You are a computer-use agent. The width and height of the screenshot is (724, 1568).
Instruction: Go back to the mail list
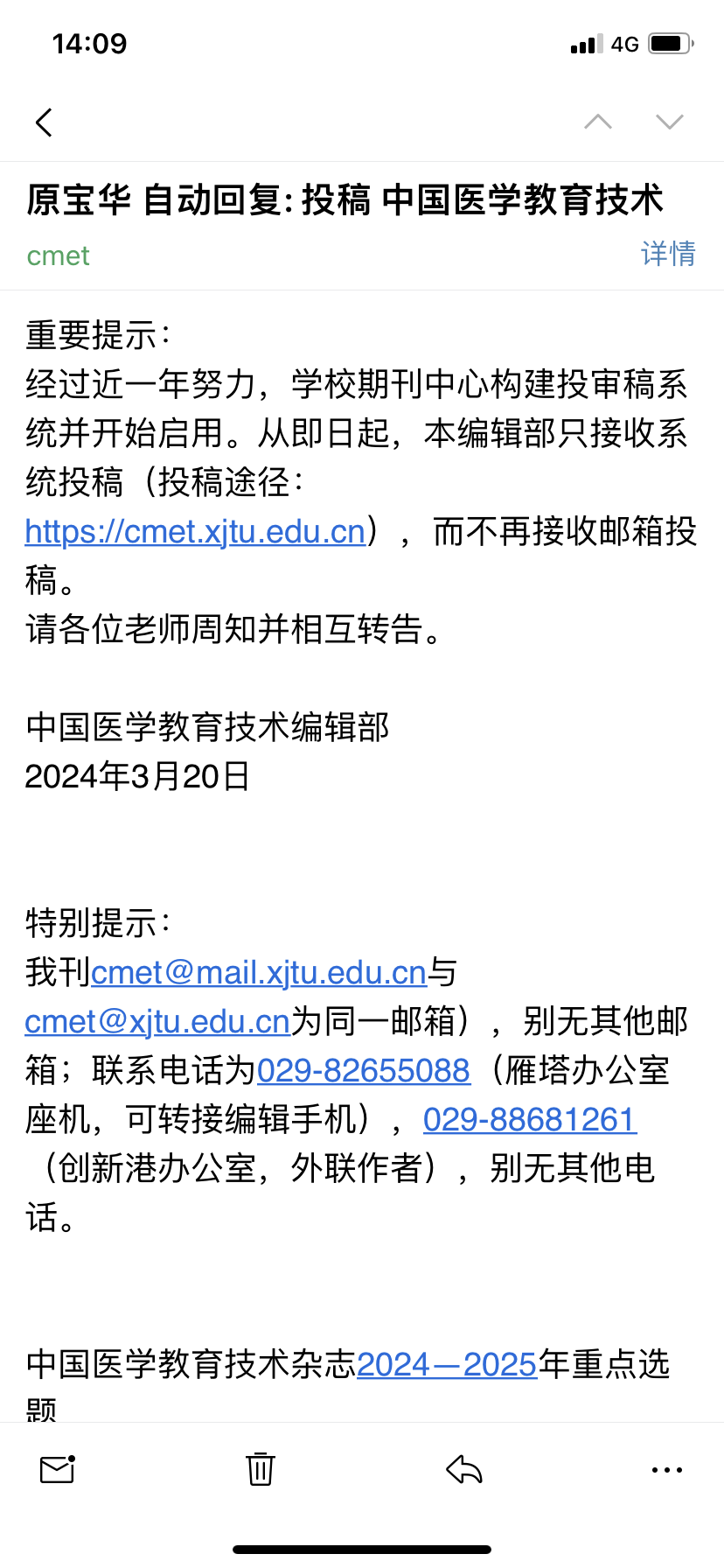(45, 122)
